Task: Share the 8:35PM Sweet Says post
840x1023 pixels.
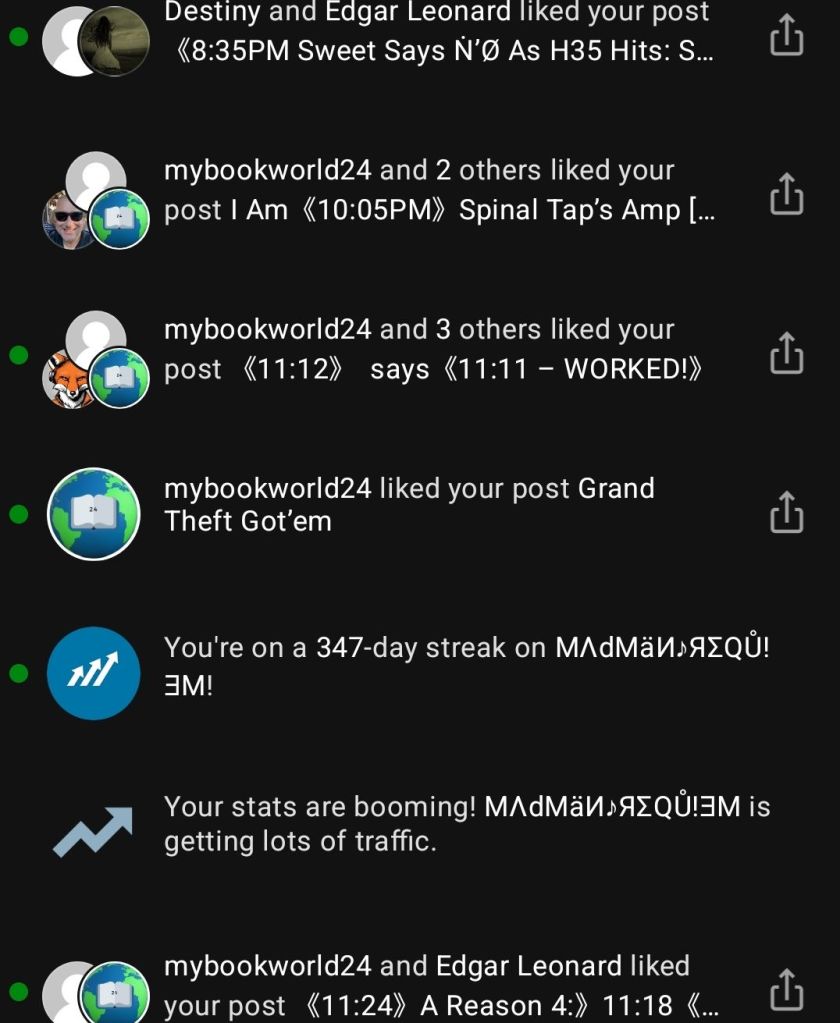Action: (x=787, y=36)
